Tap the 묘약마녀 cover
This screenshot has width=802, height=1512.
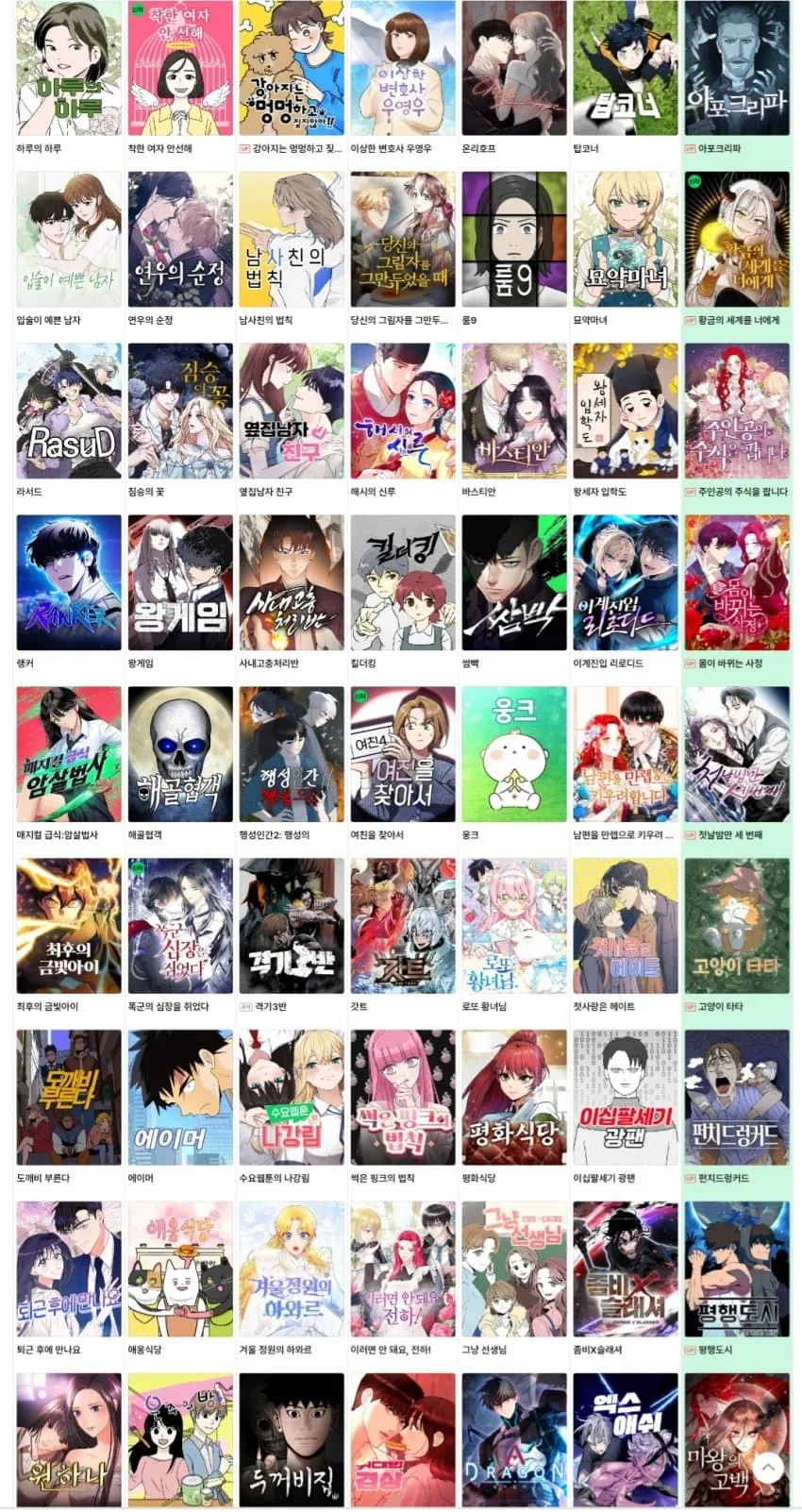click(626, 240)
